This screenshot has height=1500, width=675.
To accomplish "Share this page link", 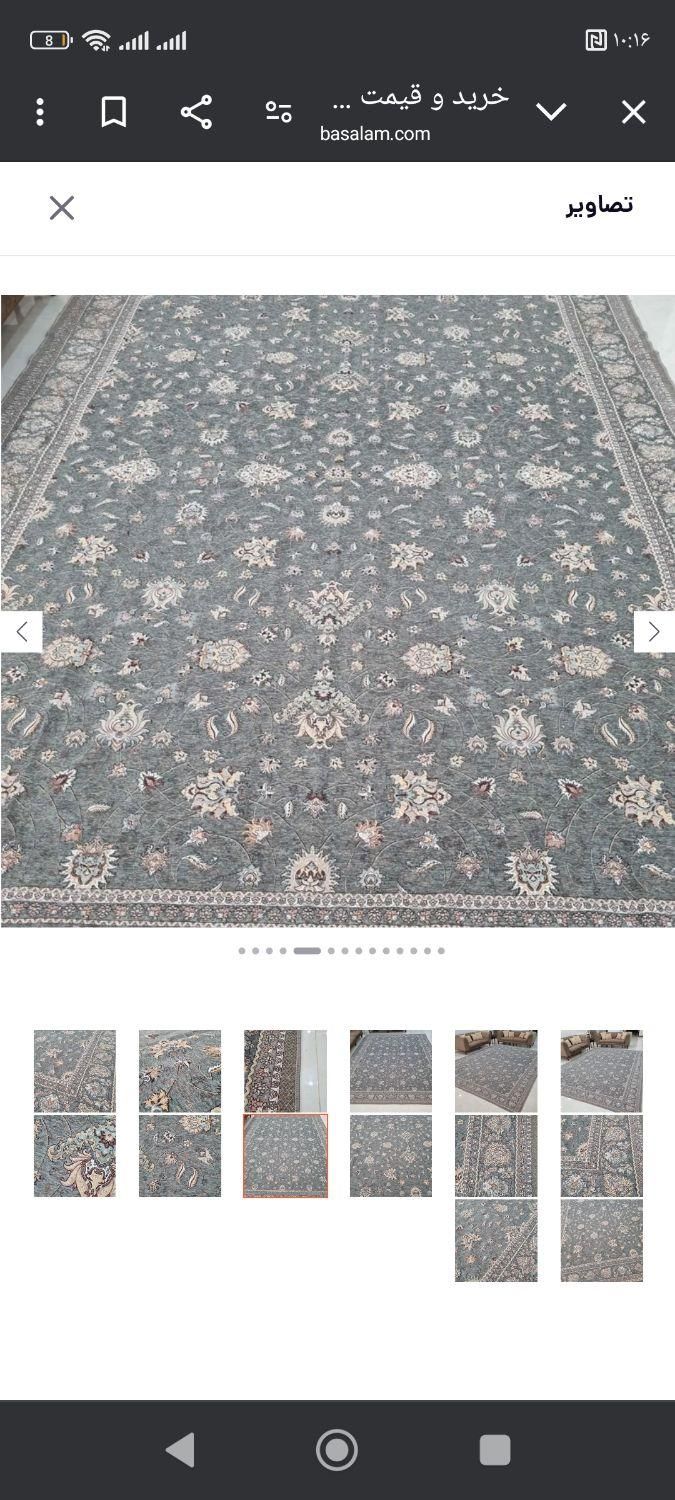I will click(196, 112).
